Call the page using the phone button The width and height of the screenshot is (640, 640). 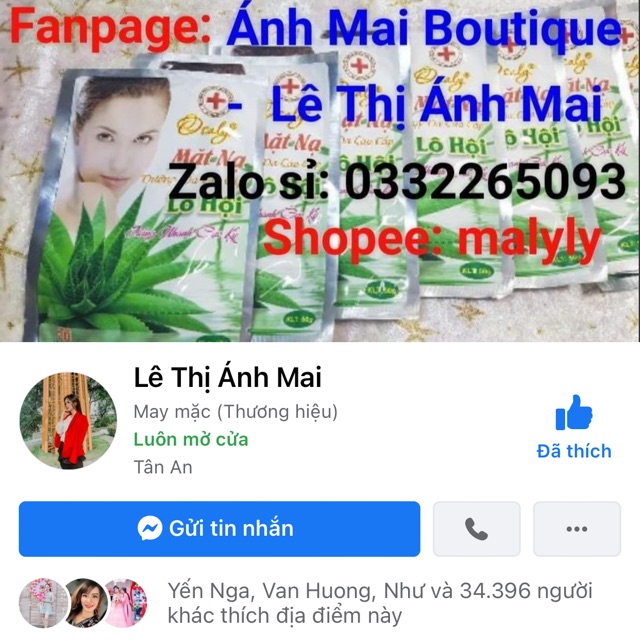pyautogui.click(x=476, y=528)
